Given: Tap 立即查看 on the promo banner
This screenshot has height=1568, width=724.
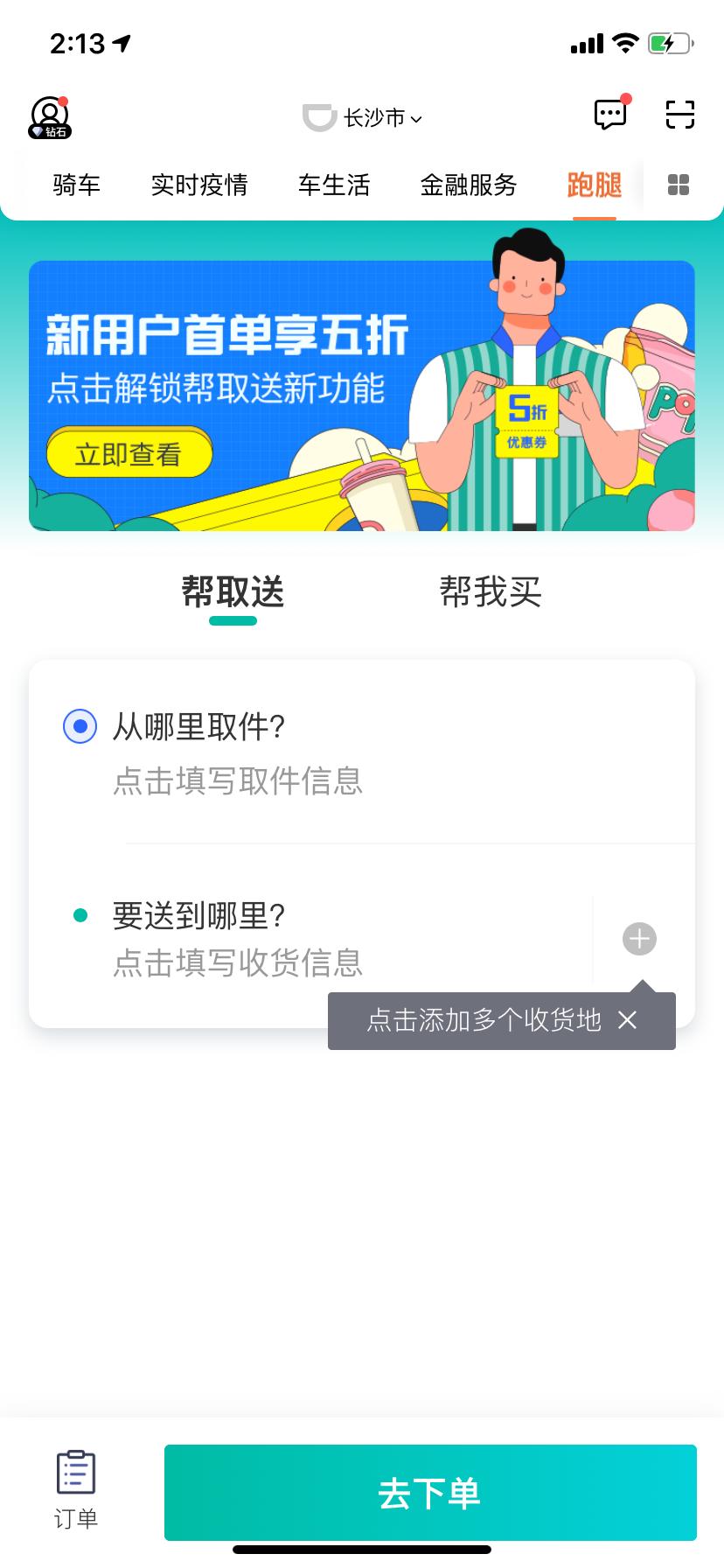Looking at the screenshot, I should coord(129,454).
